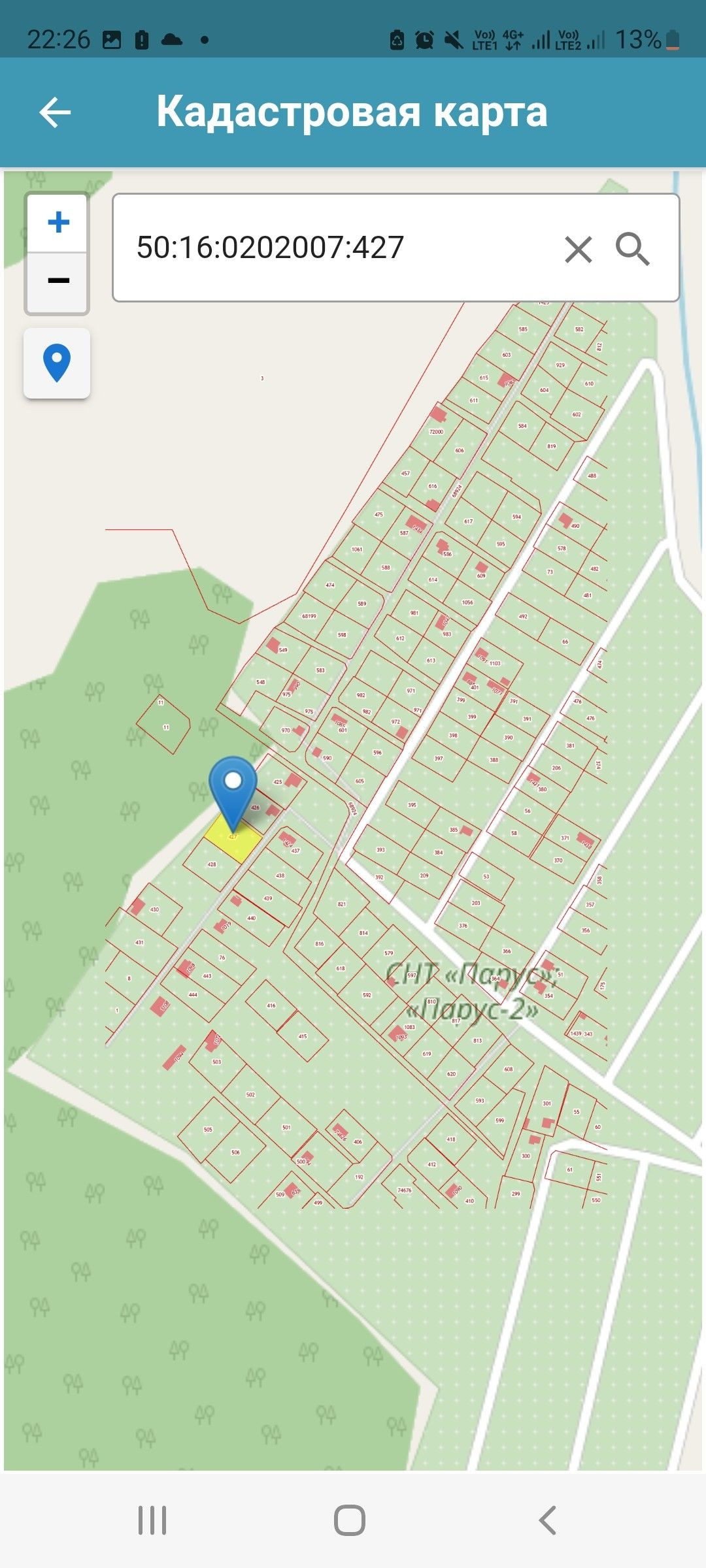The height and width of the screenshot is (1568, 706).
Task: Clear the cadastral number search
Action: point(578,249)
